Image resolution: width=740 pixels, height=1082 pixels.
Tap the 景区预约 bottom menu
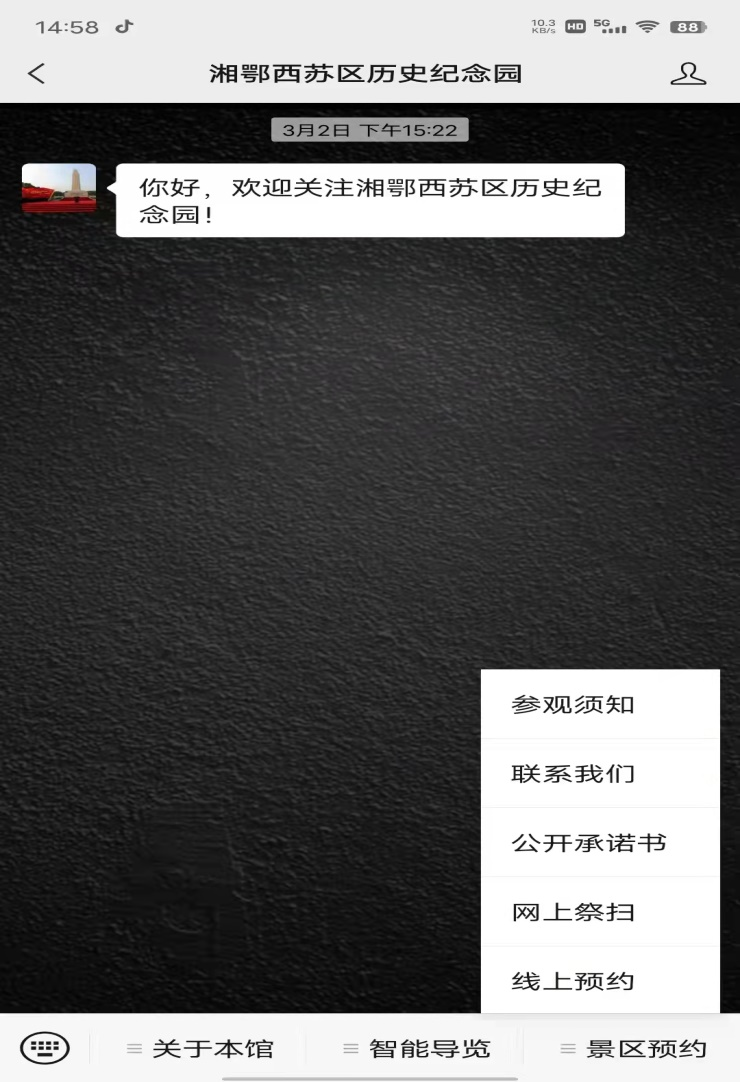point(633,1049)
